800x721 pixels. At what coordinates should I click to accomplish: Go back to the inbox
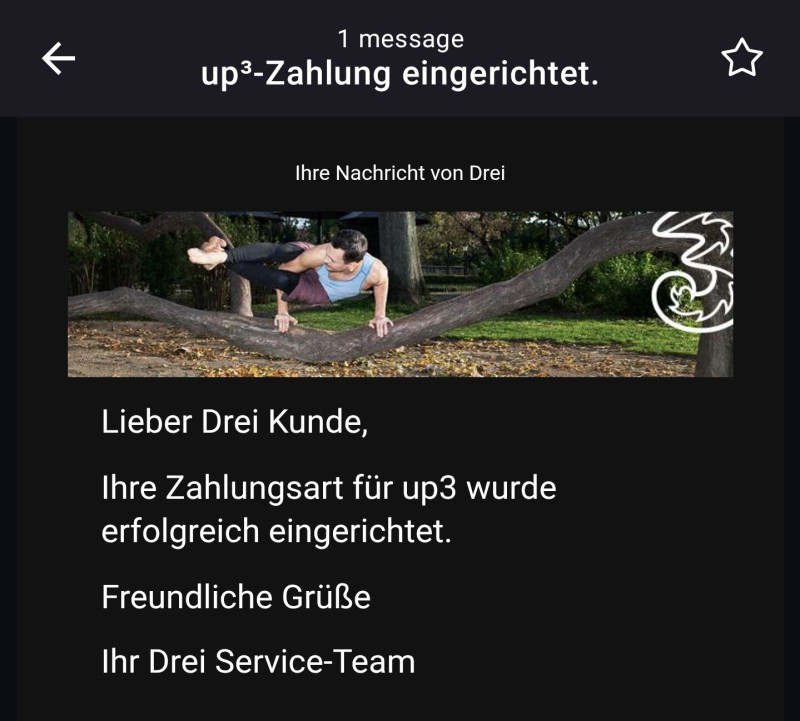click(58, 59)
